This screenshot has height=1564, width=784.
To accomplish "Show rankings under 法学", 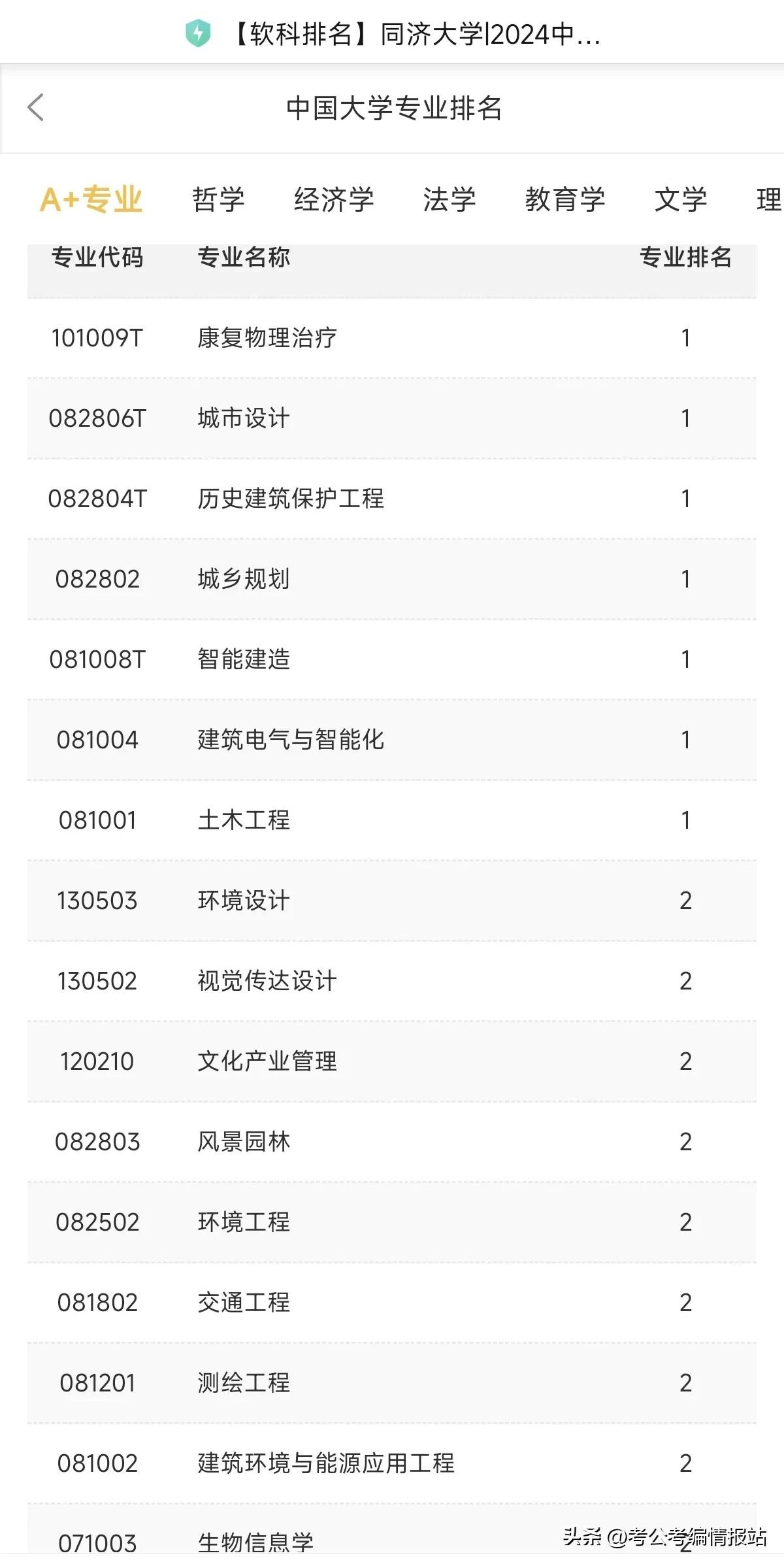I will (x=449, y=199).
